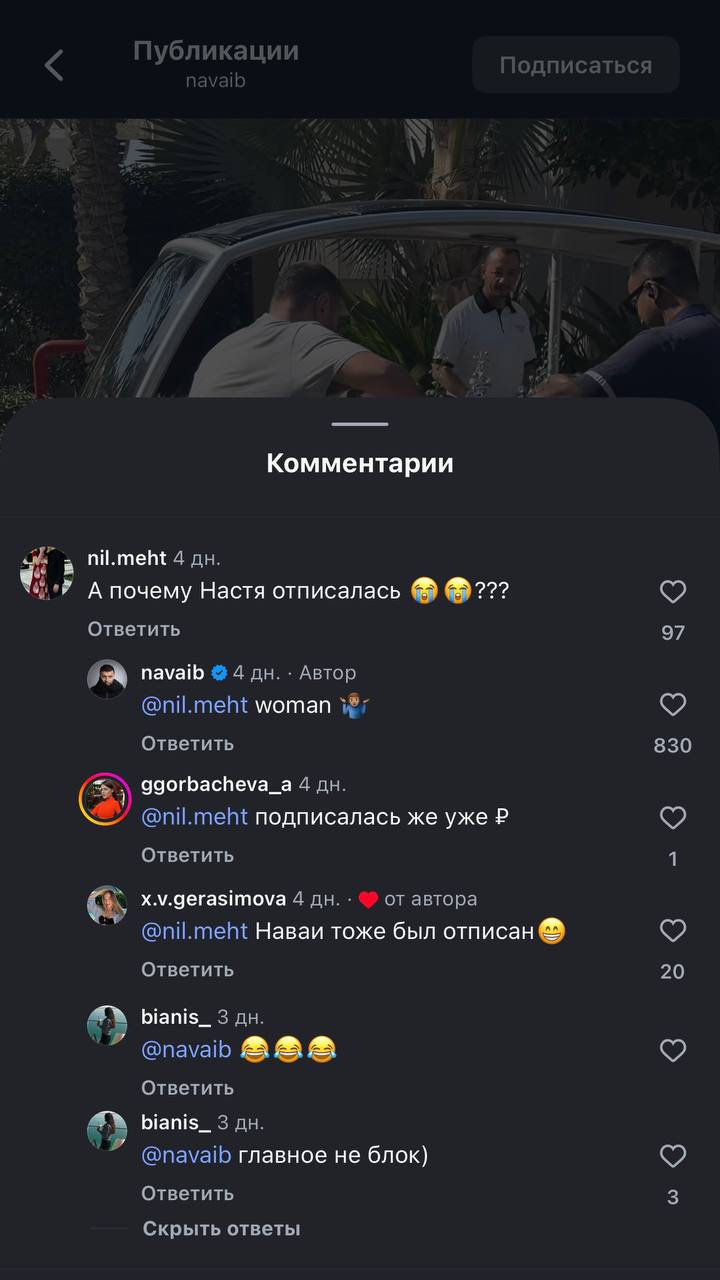Go back with the top-left arrow
Screen dimensions: 720x1280
tap(54, 66)
